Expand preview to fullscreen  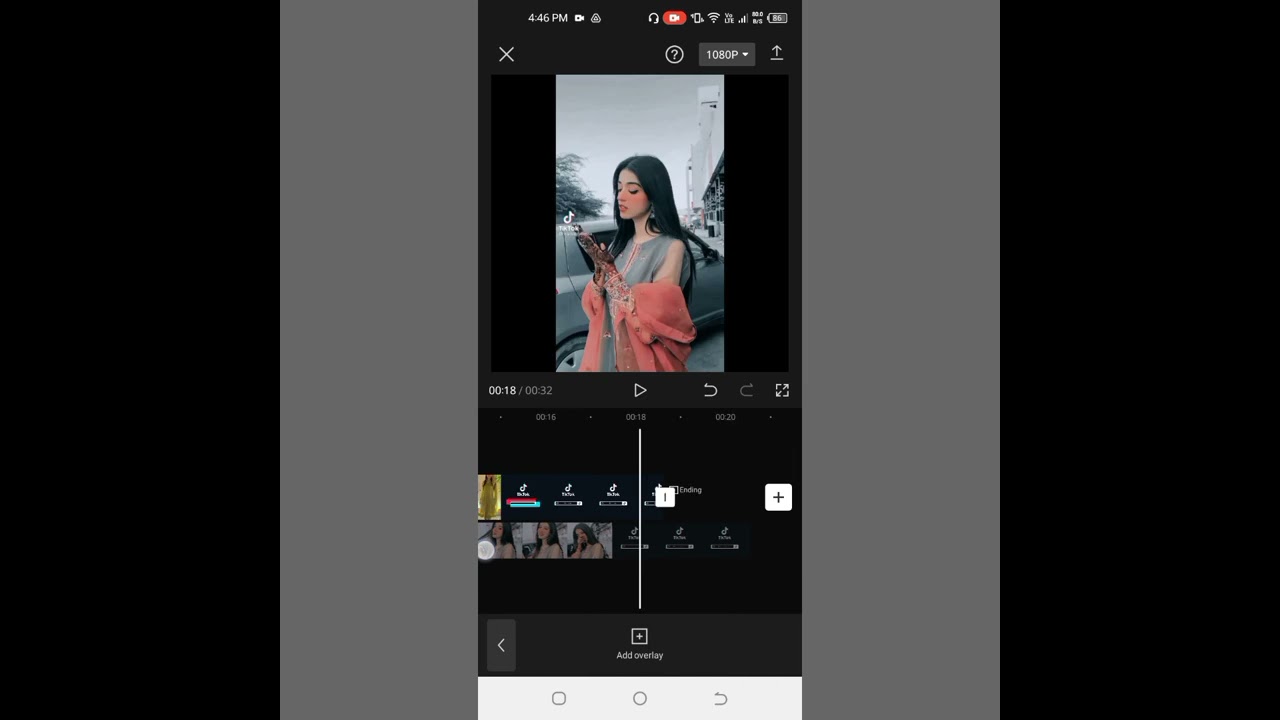[x=782, y=390]
